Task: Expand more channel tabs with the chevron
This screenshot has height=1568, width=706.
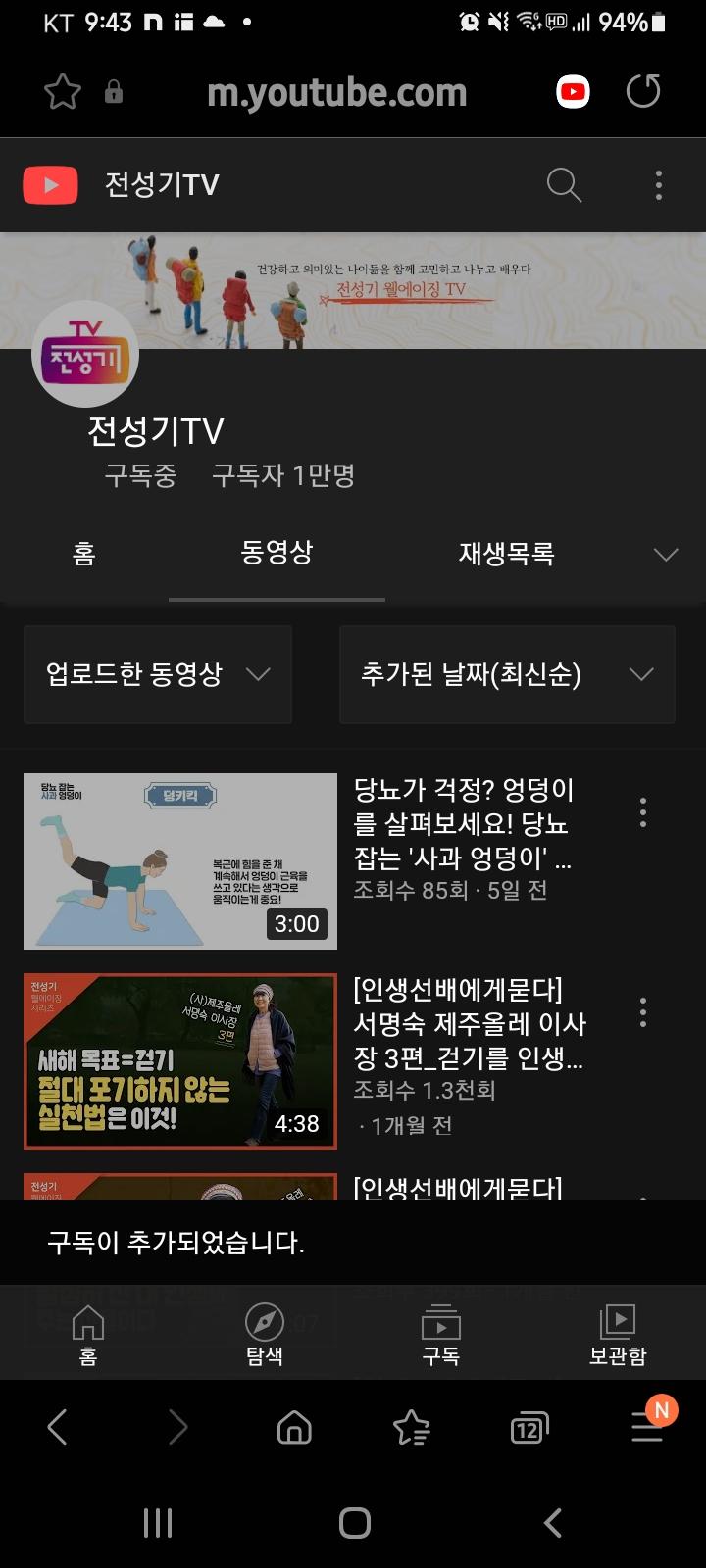Action: click(666, 555)
